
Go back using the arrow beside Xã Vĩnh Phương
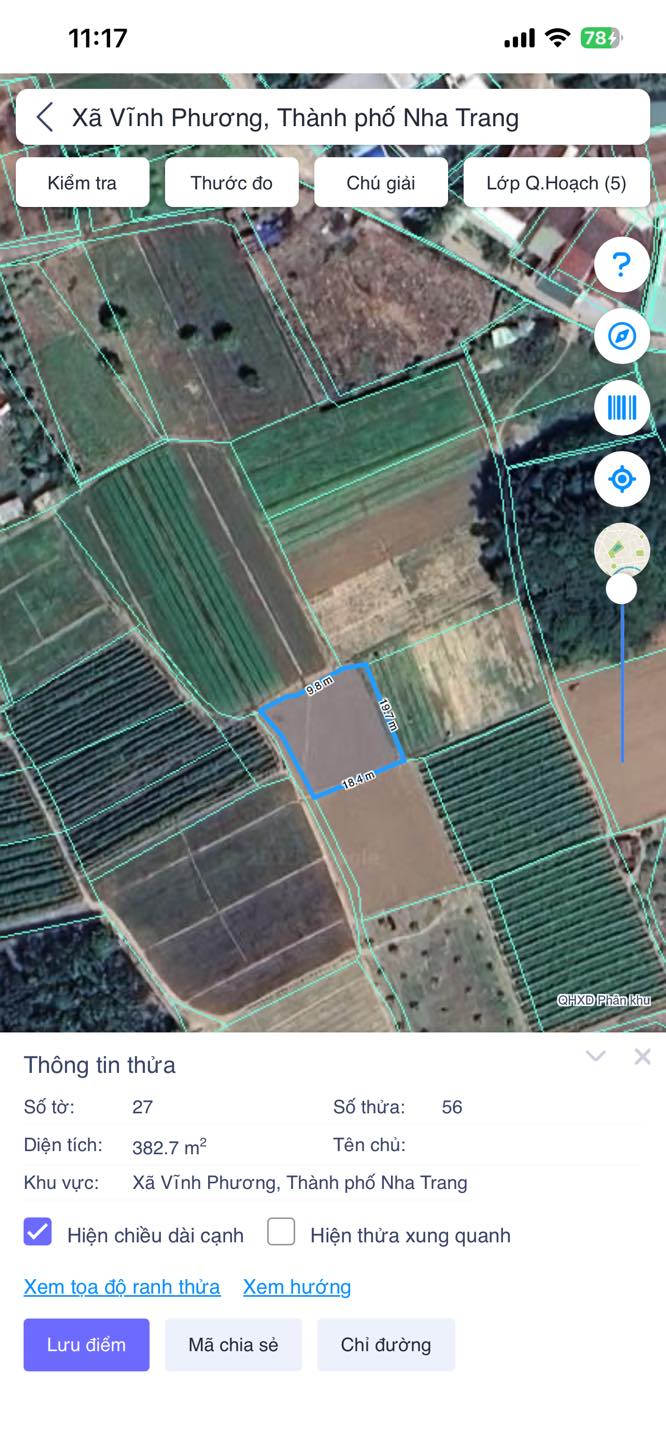[44, 117]
